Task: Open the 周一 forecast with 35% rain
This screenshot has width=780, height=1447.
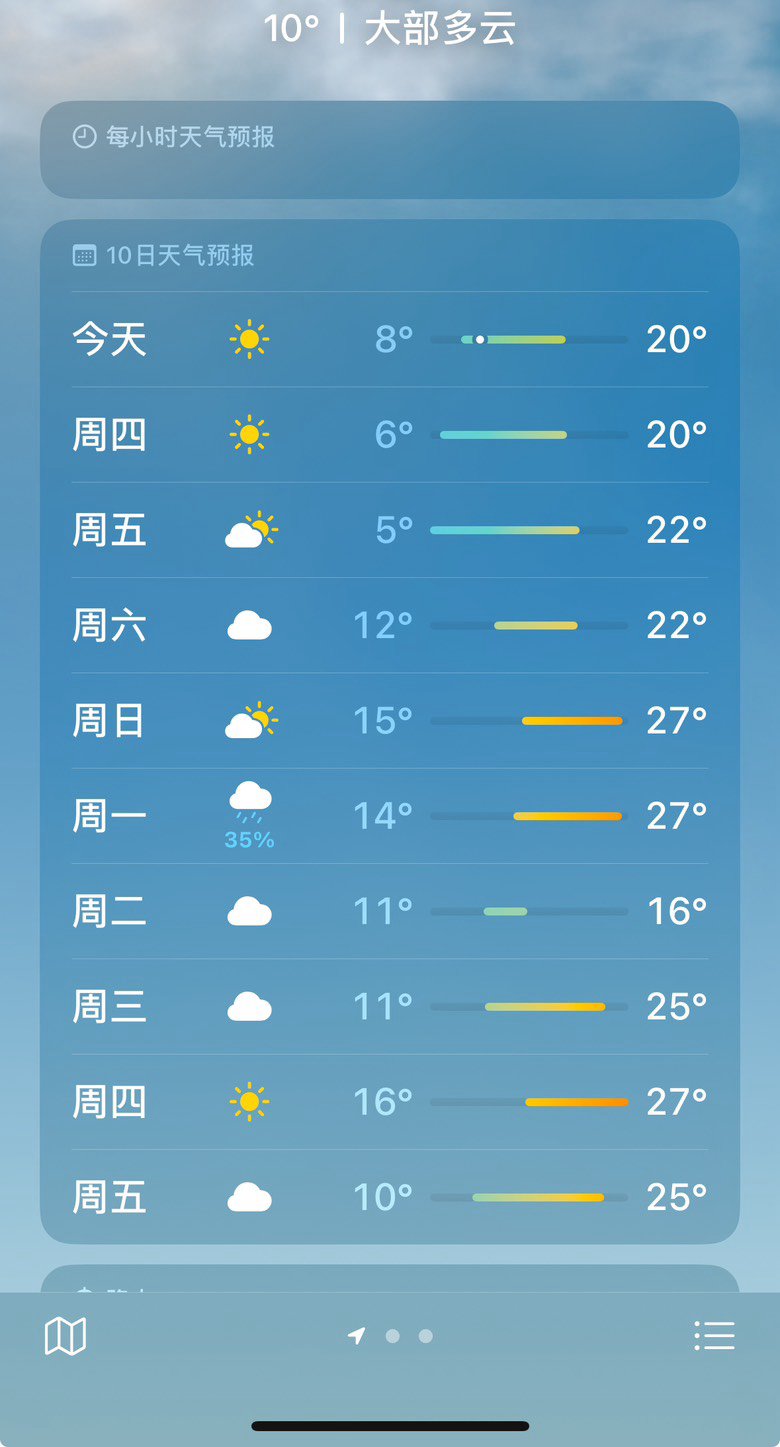Action: pos(390,816)
